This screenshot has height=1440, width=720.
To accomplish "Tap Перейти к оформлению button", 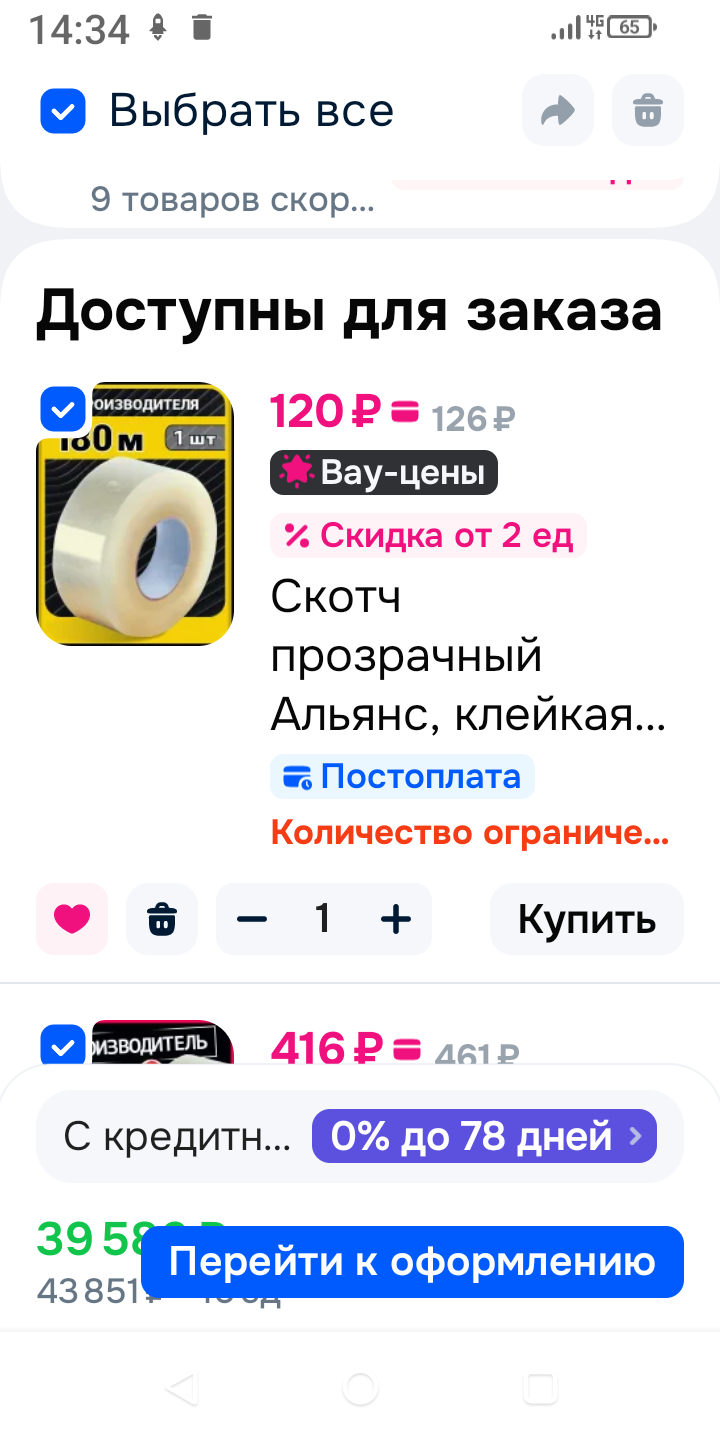I will pyautogui.click(x=412, y=1262).
